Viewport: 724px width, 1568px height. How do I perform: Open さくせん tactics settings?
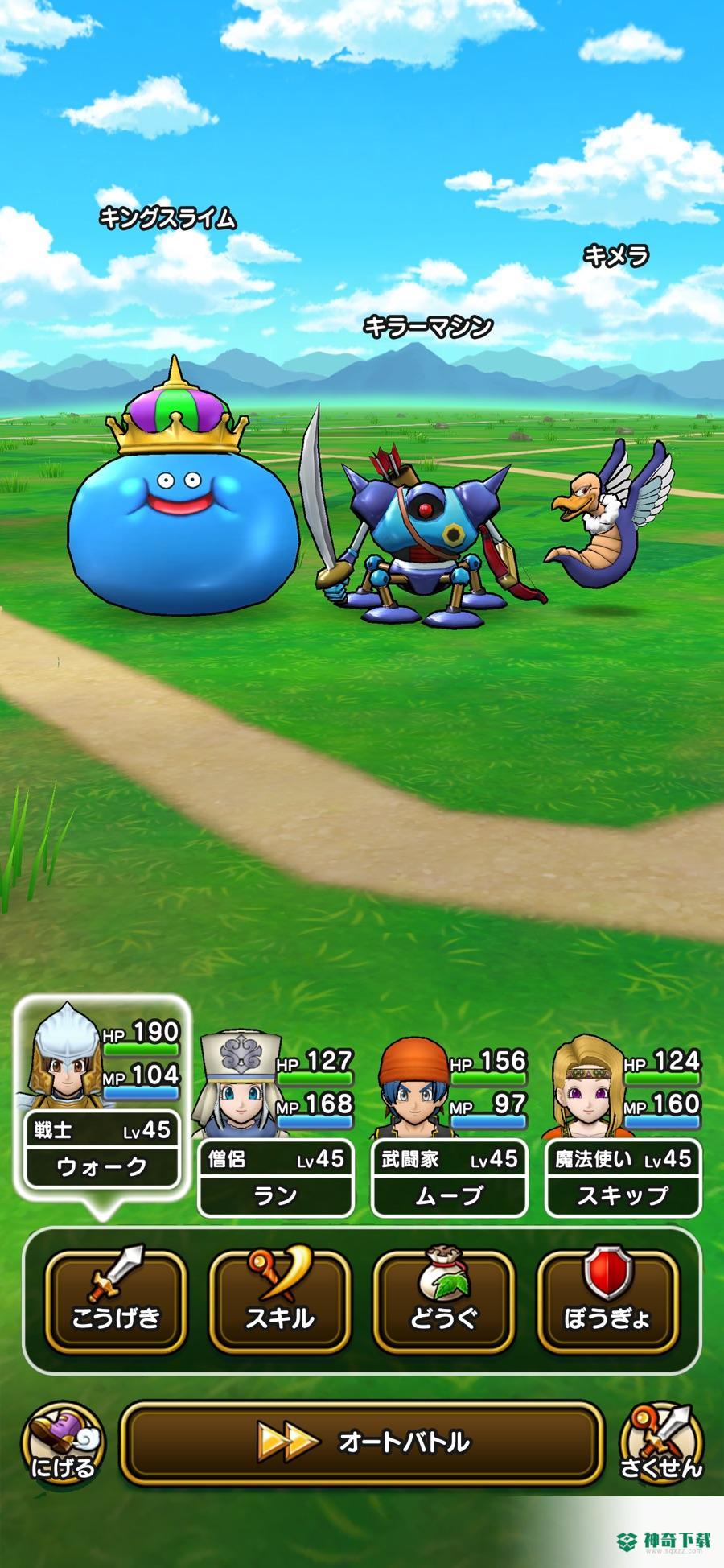661,1444
